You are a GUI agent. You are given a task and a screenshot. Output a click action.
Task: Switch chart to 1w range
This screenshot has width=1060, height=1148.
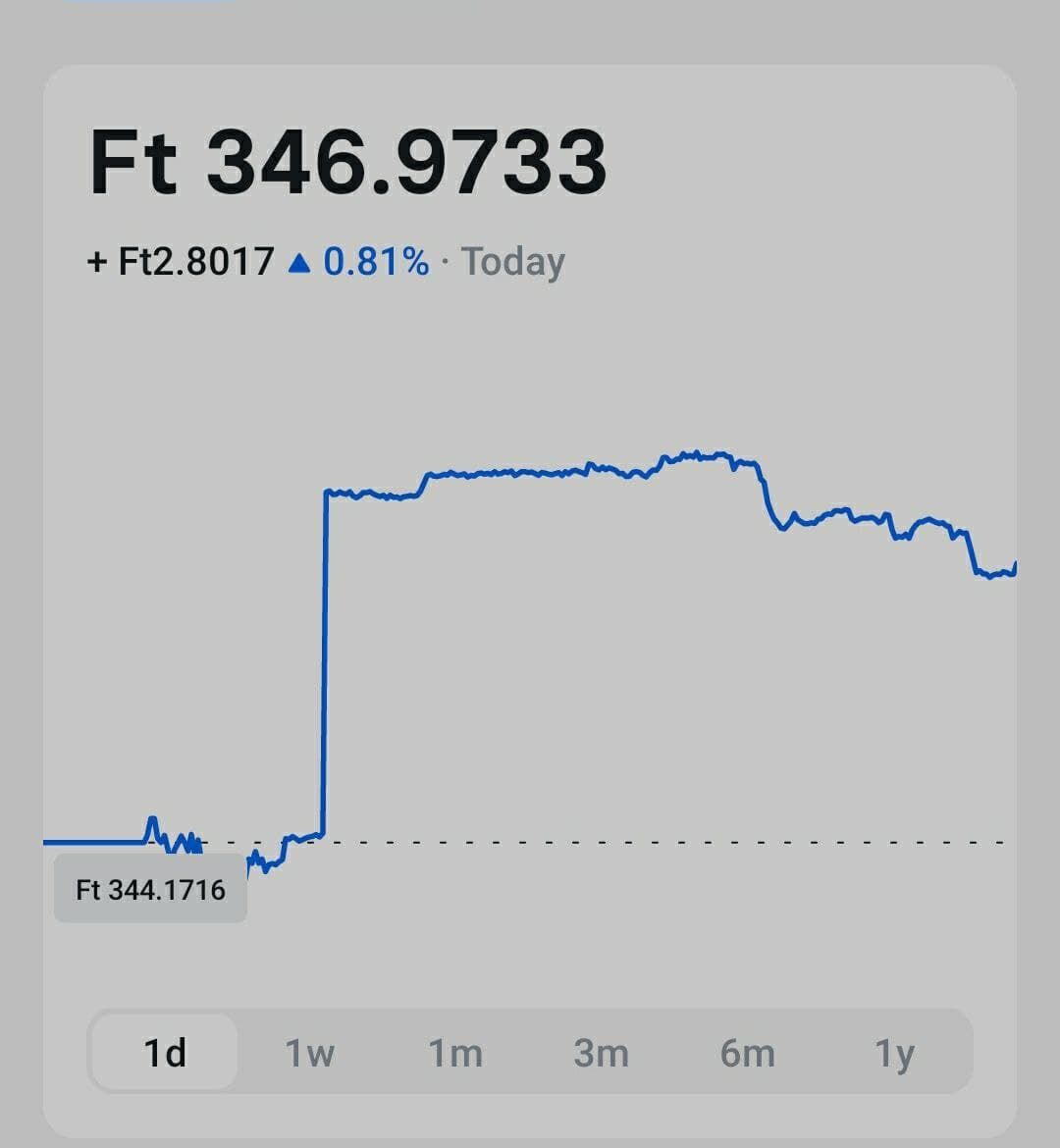coord(309,1053)
